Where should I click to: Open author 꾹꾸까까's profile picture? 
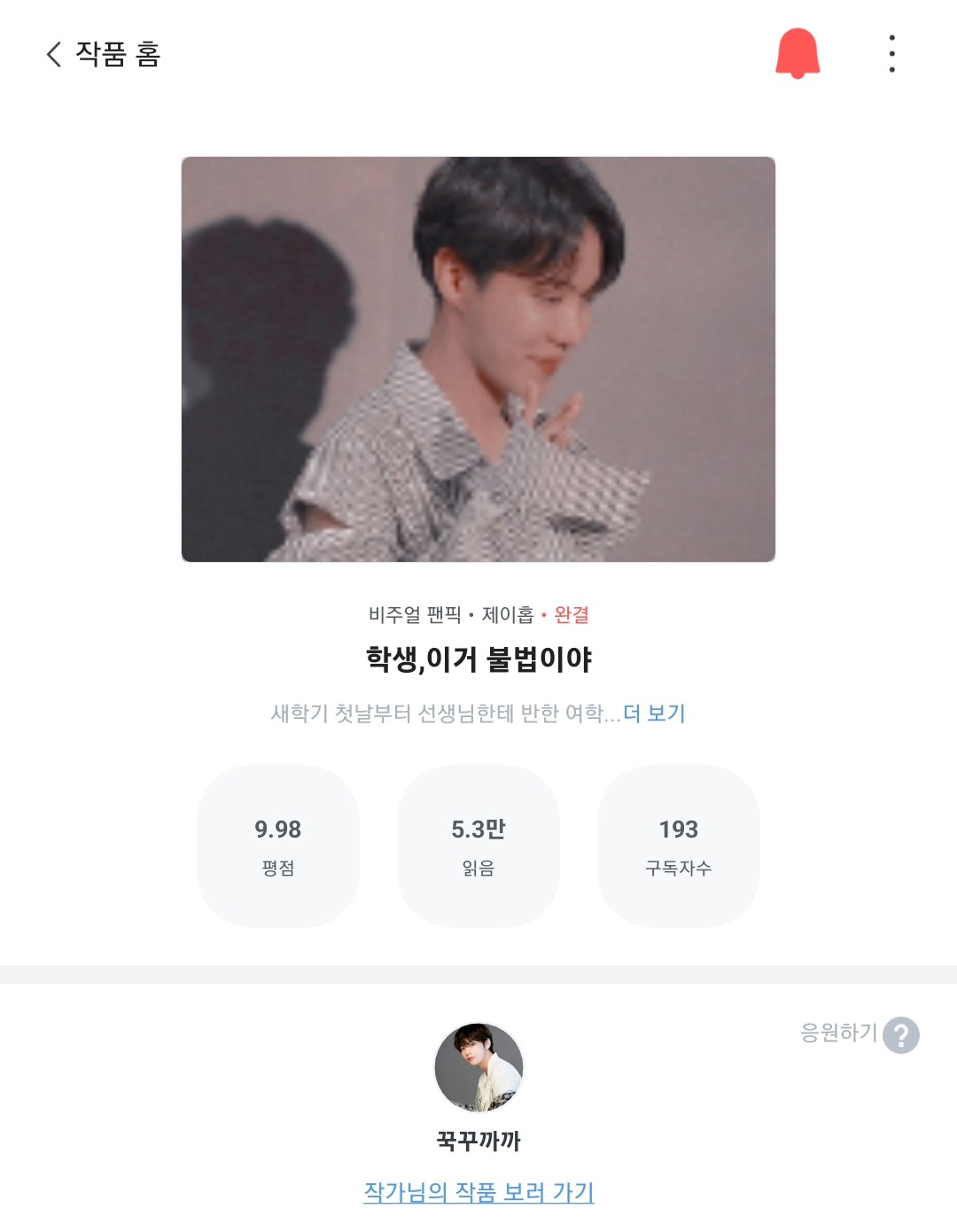[478, 1067]
